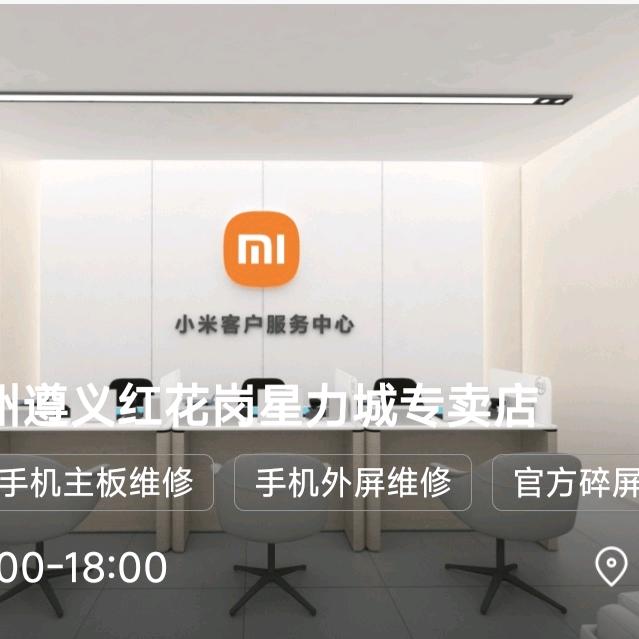Tap the 官方碎屏 service chip
Image resolution: width=639 pixels, height=639 pixels.
(x=566, y=483)
